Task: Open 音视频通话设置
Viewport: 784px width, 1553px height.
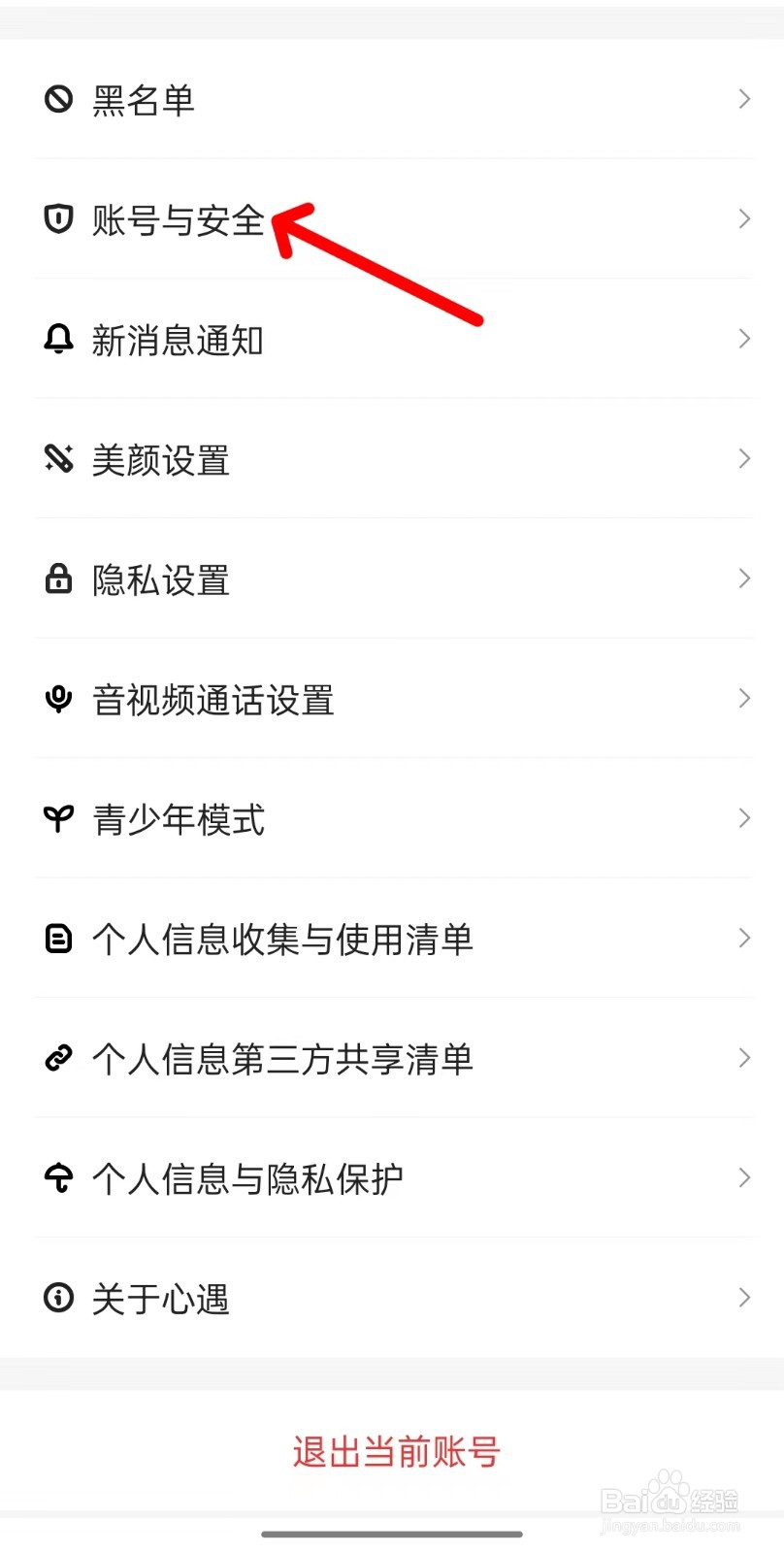Action: pyautogui.click(x=392, y=699)
